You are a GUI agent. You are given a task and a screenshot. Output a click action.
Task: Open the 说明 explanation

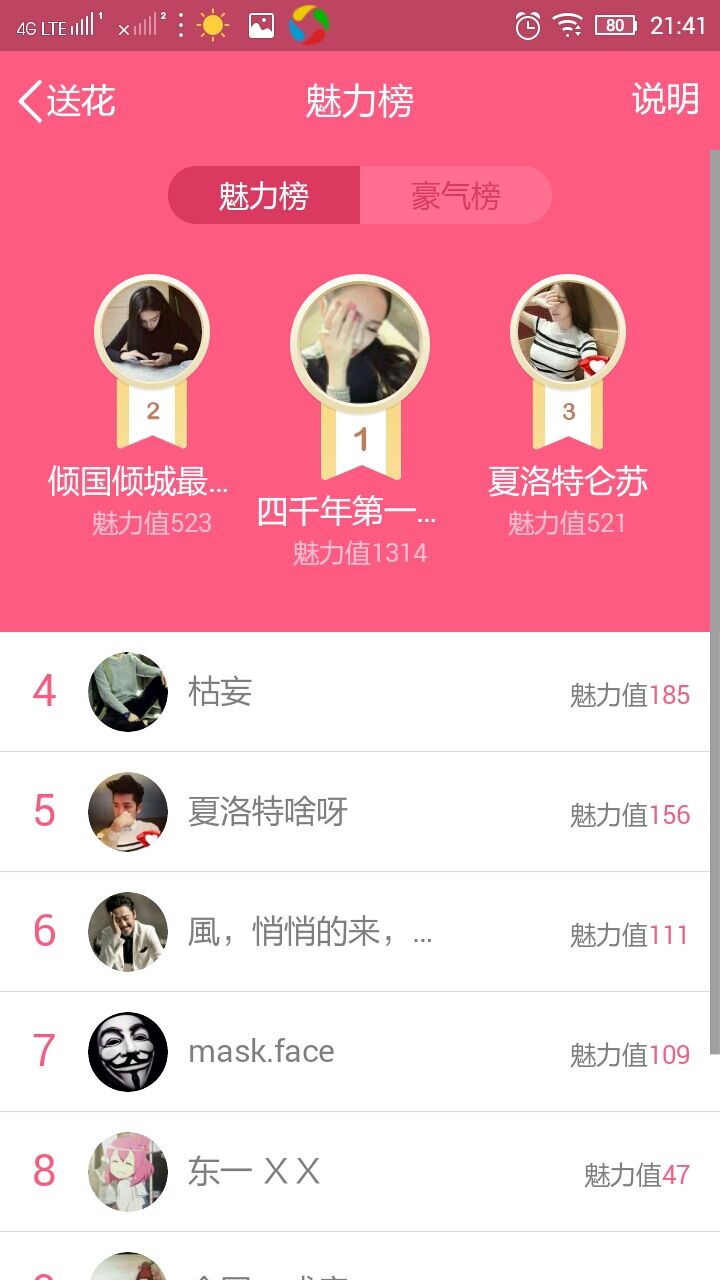665,100
